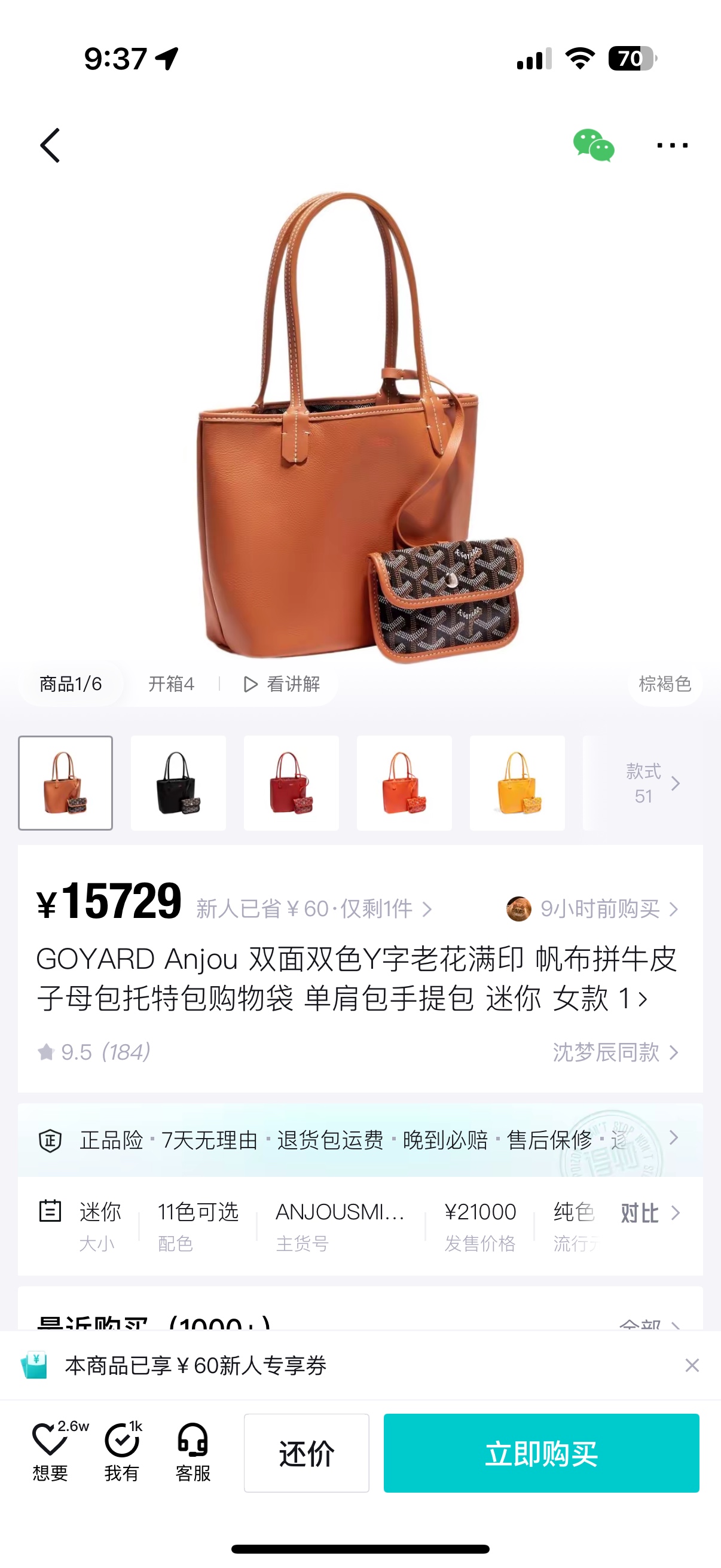Open the three-dot overflow menu

pyautogui.click(x=672, y=145)
